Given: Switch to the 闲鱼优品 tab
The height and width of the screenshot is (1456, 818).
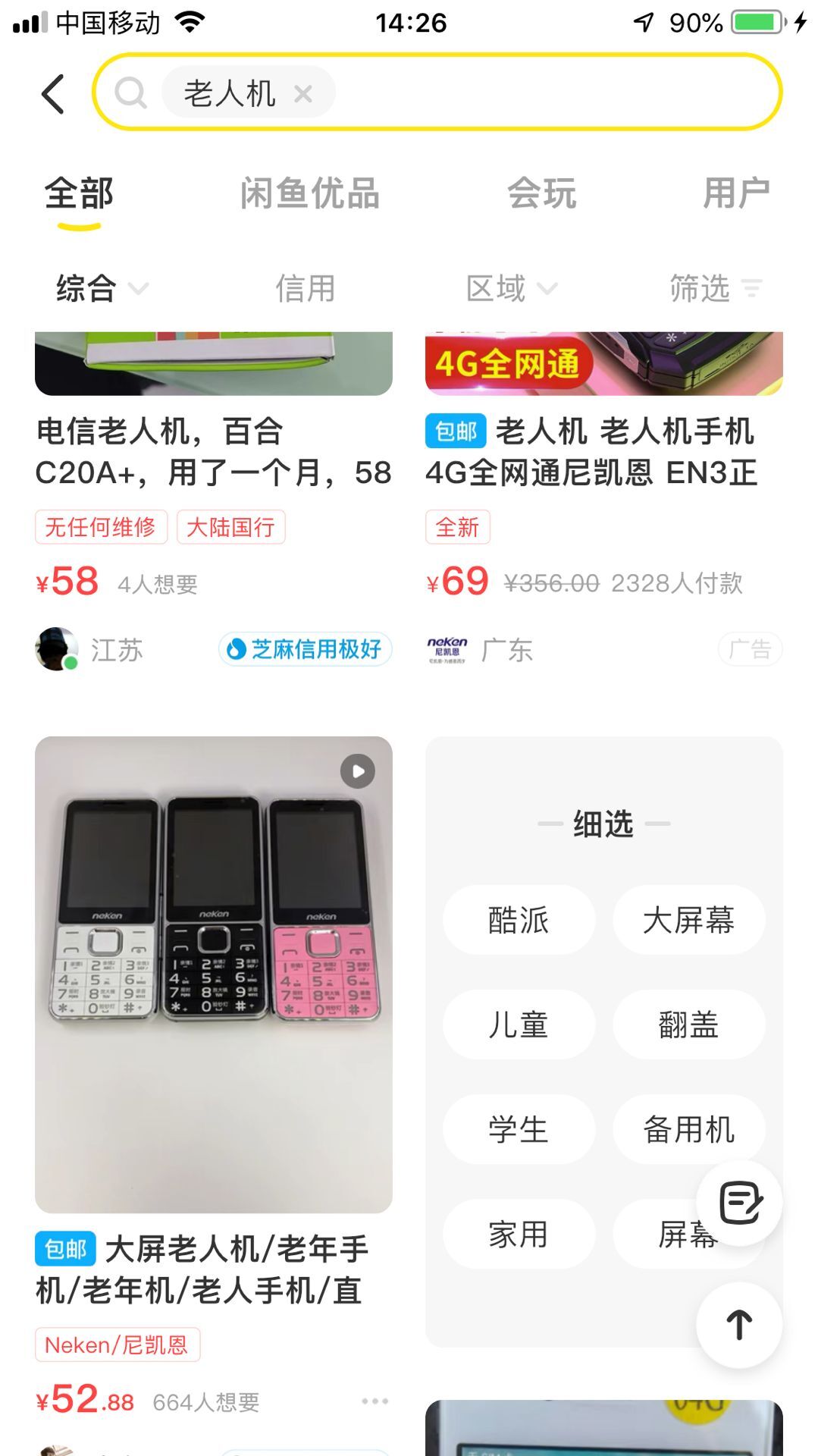Looking at the screenshot, I should pos(309,193).
